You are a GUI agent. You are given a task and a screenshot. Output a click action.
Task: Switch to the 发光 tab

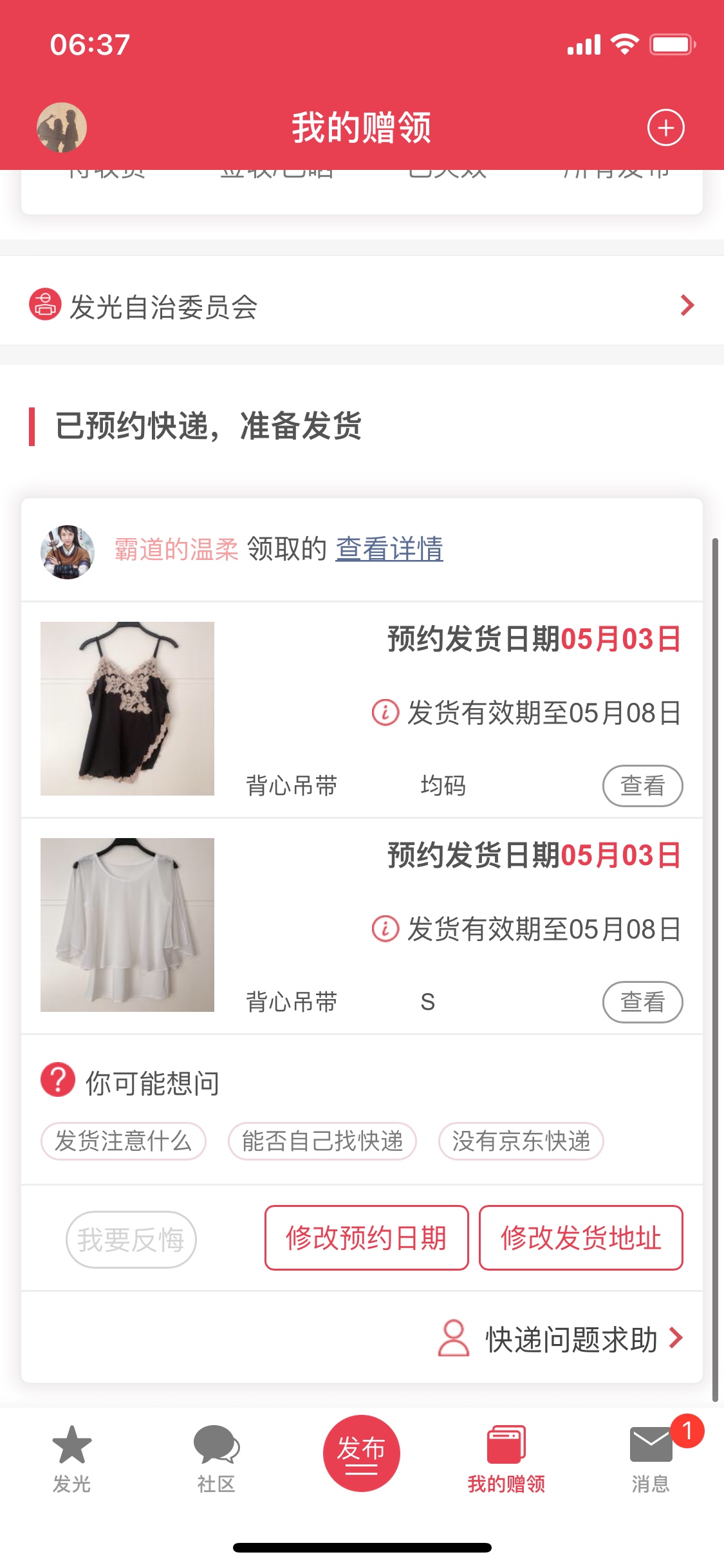pyautogui.click(x=71, y=1458)
